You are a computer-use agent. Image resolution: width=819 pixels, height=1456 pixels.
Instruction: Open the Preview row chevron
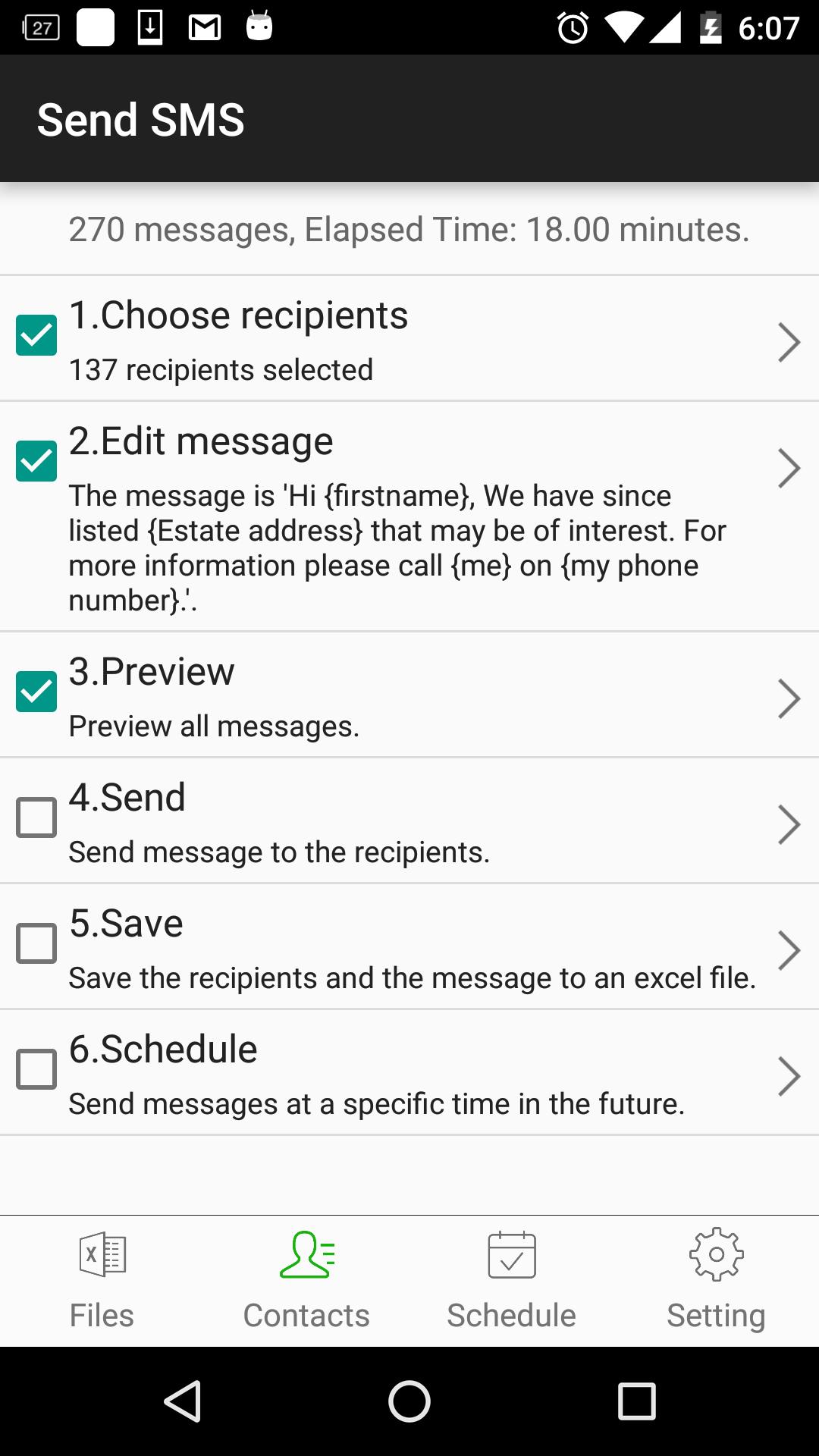point(789,698)
